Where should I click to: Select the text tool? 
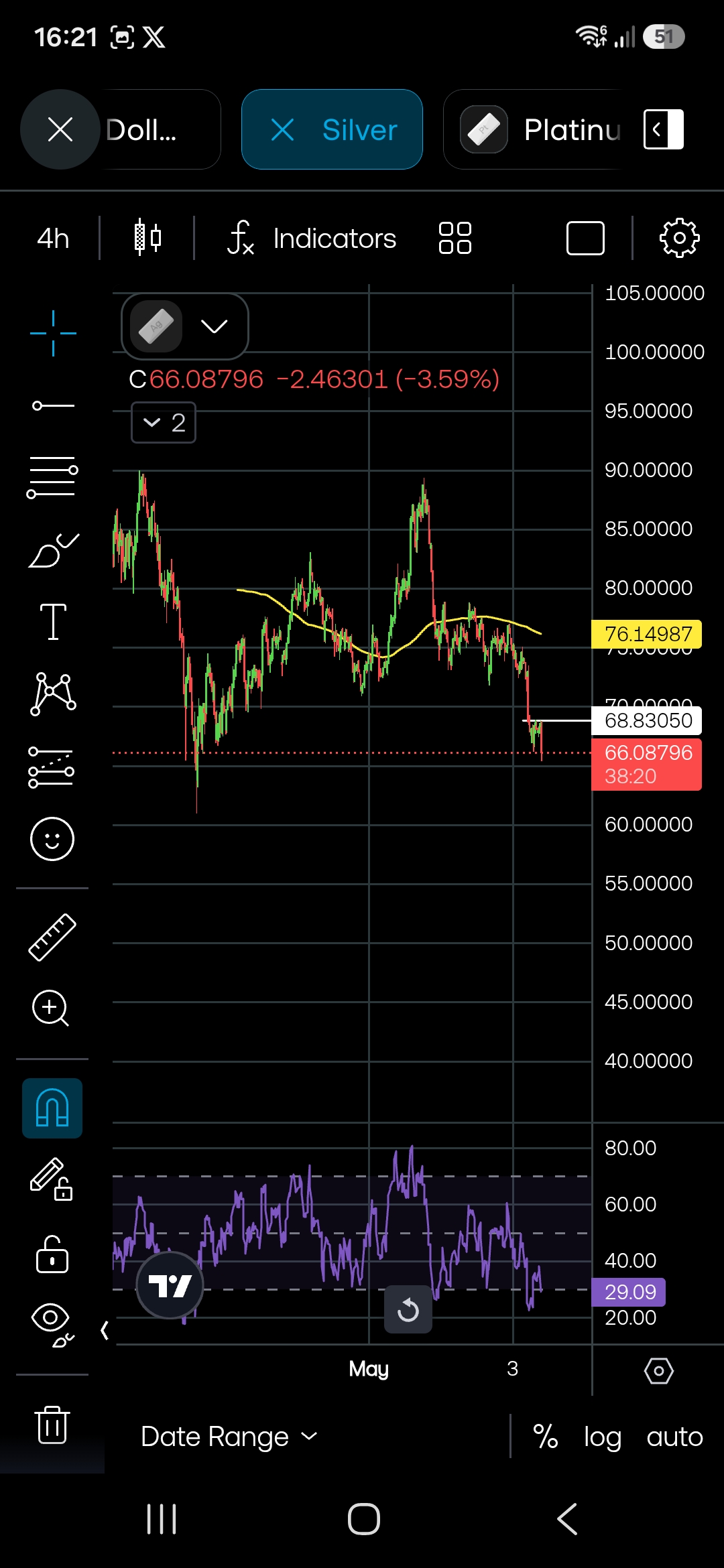53,621
